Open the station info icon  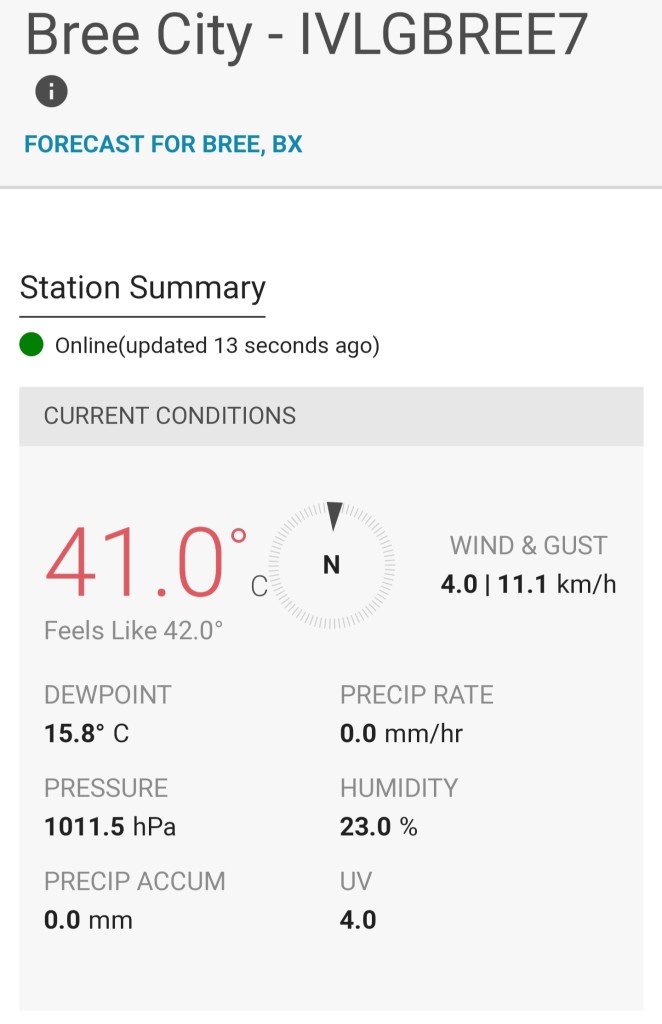(x=52, y=91)
